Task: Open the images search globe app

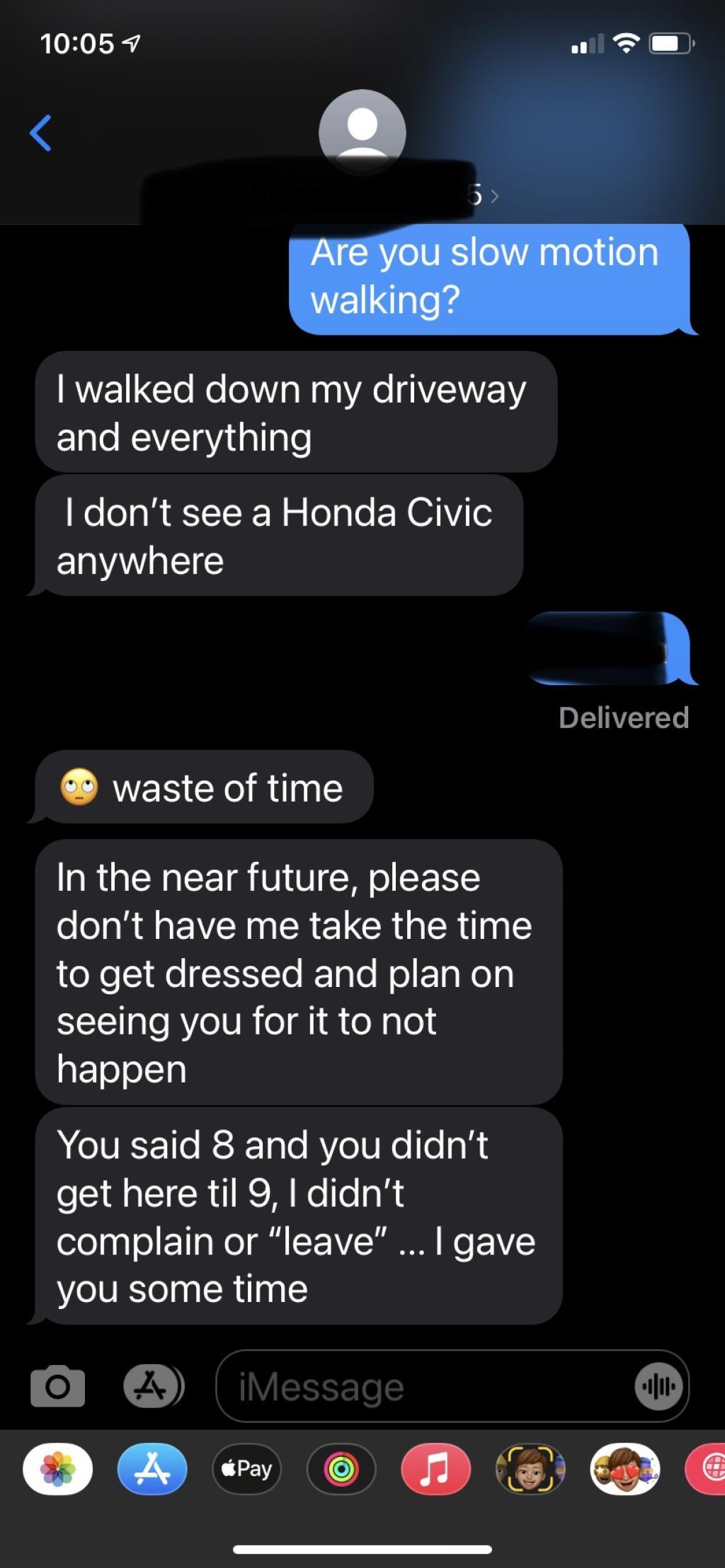Action: [705, 1469]
